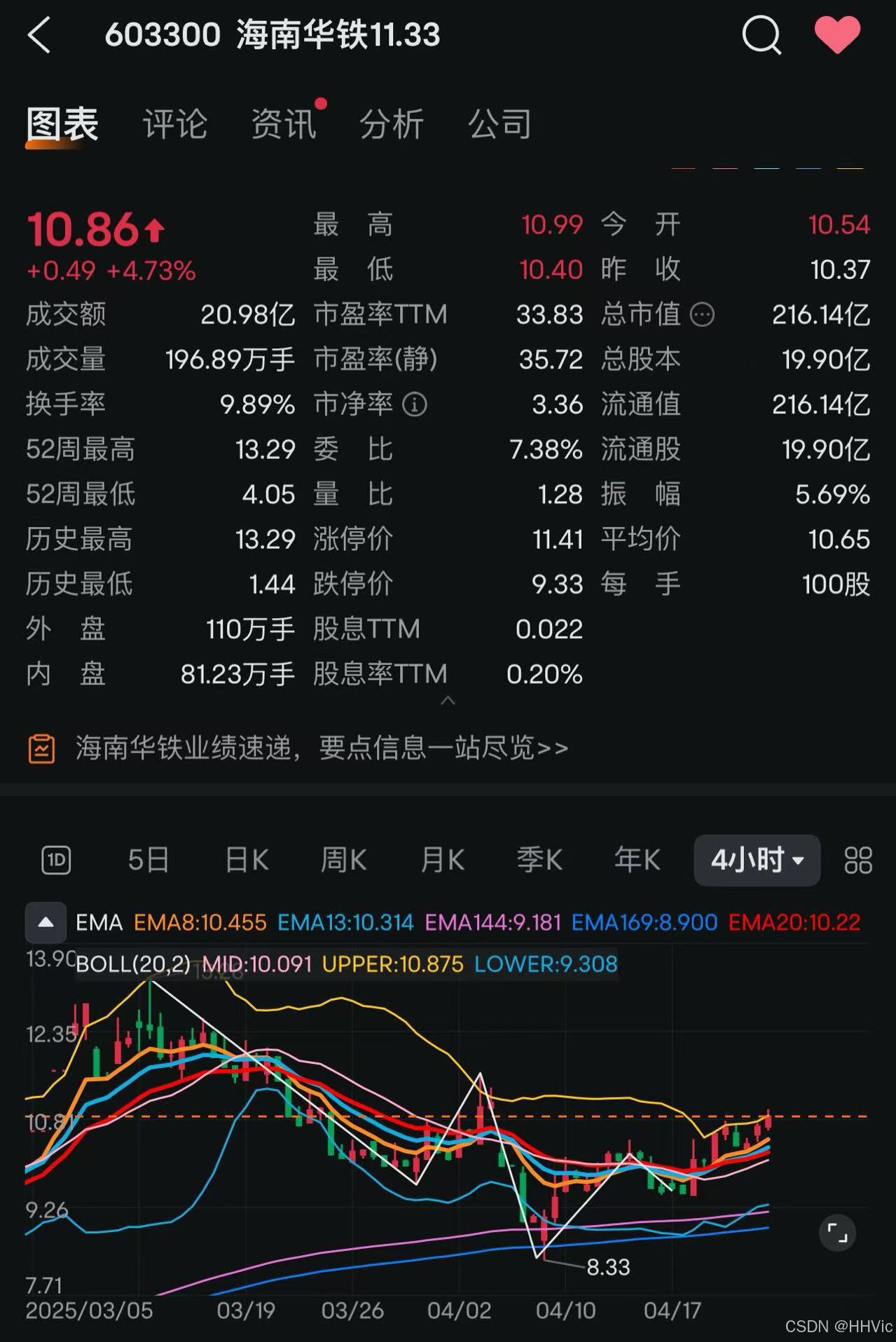Switch to 年K chart
This screenshot has height=1342, width=896.
click(637, 860)
